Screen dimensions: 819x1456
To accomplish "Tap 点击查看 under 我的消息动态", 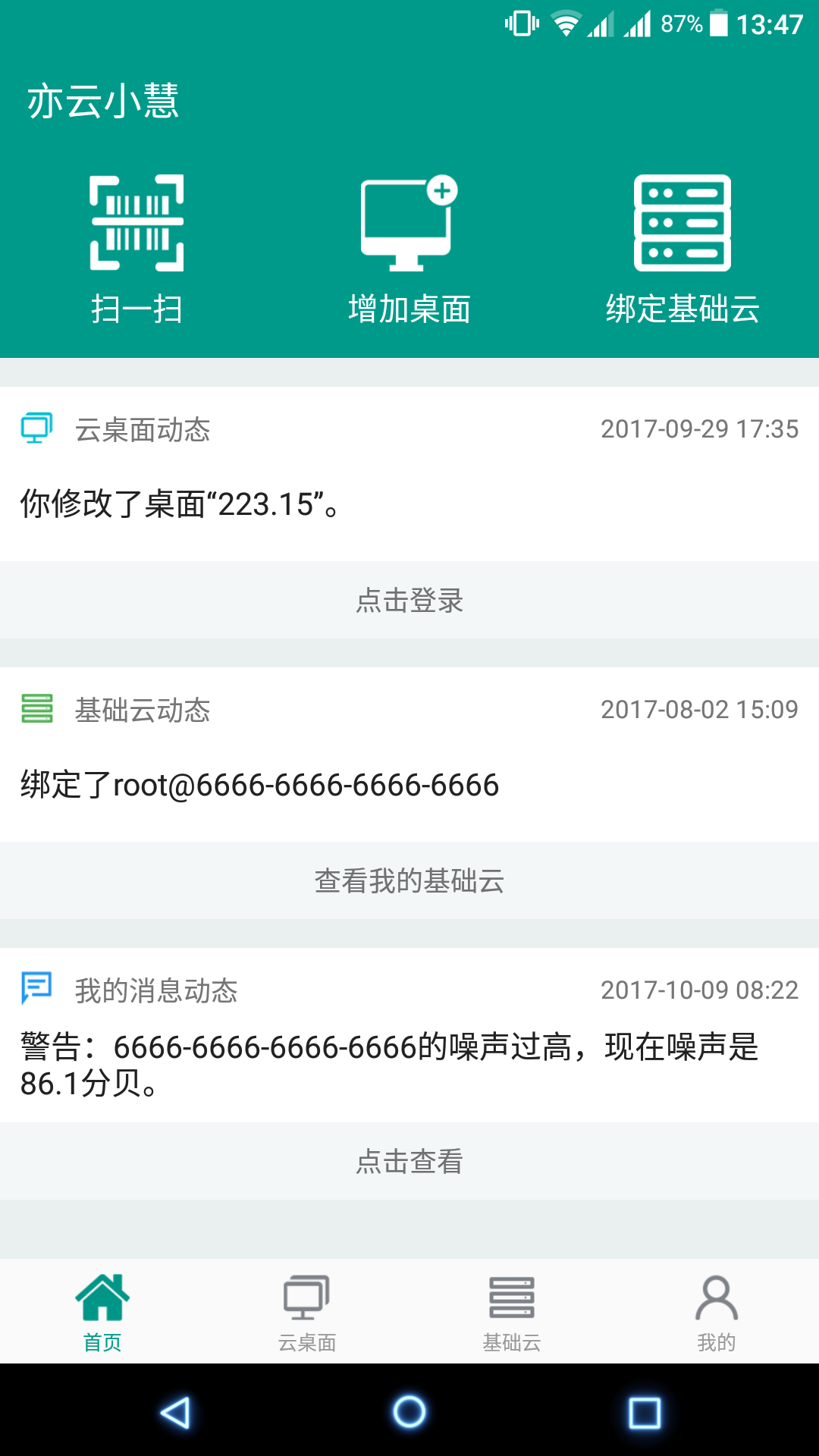I will coord(409,1161).
